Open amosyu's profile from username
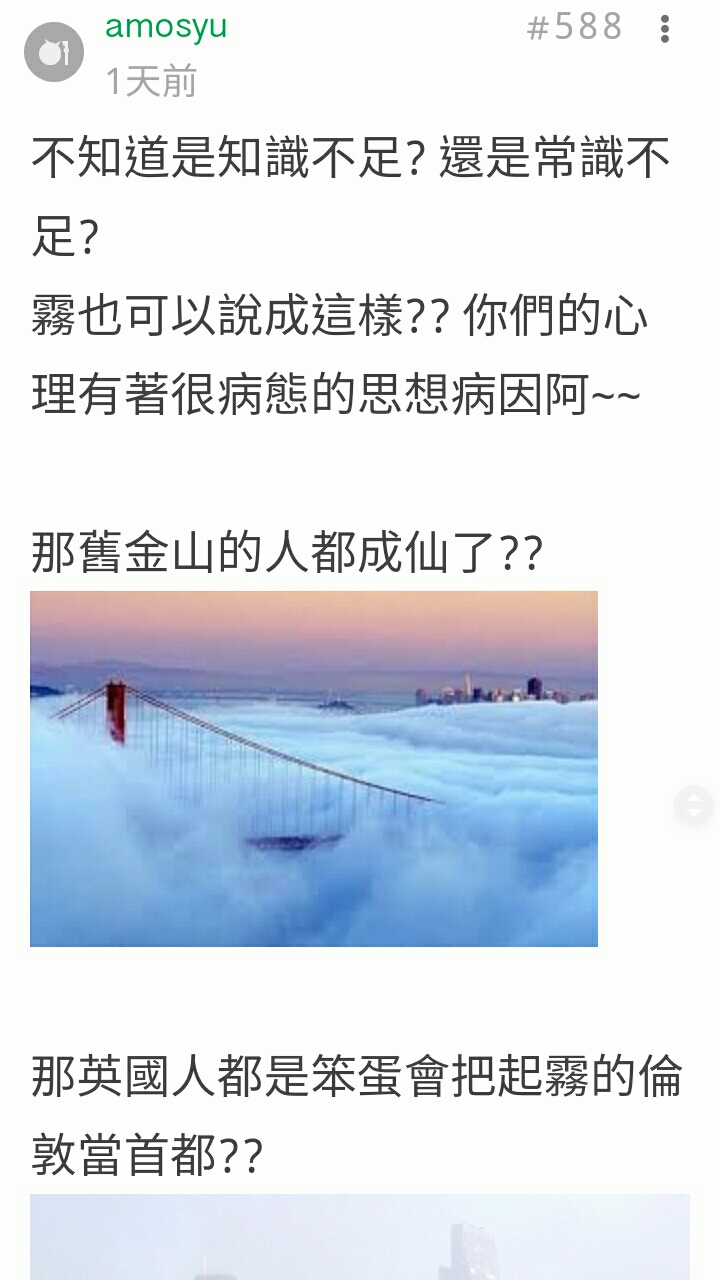 [x=166, y=27]
